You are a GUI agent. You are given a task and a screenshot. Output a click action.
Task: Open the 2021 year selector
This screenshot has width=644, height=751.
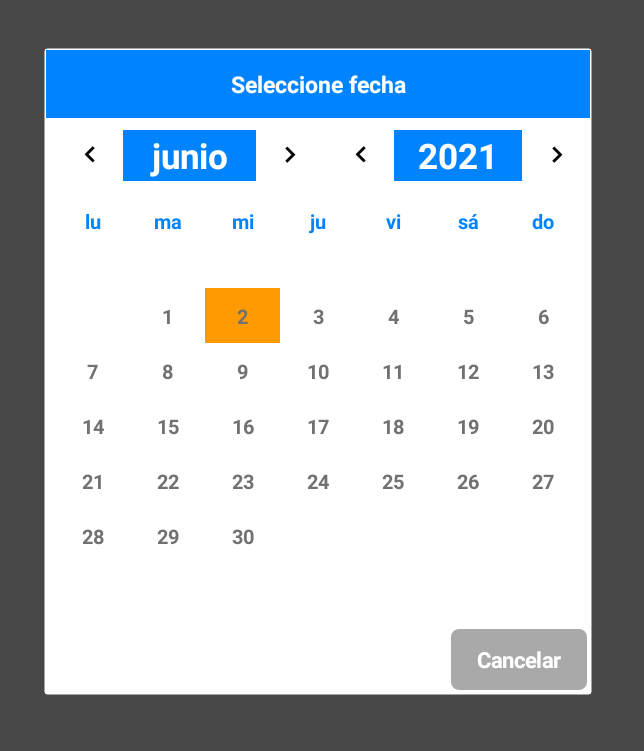457,156
